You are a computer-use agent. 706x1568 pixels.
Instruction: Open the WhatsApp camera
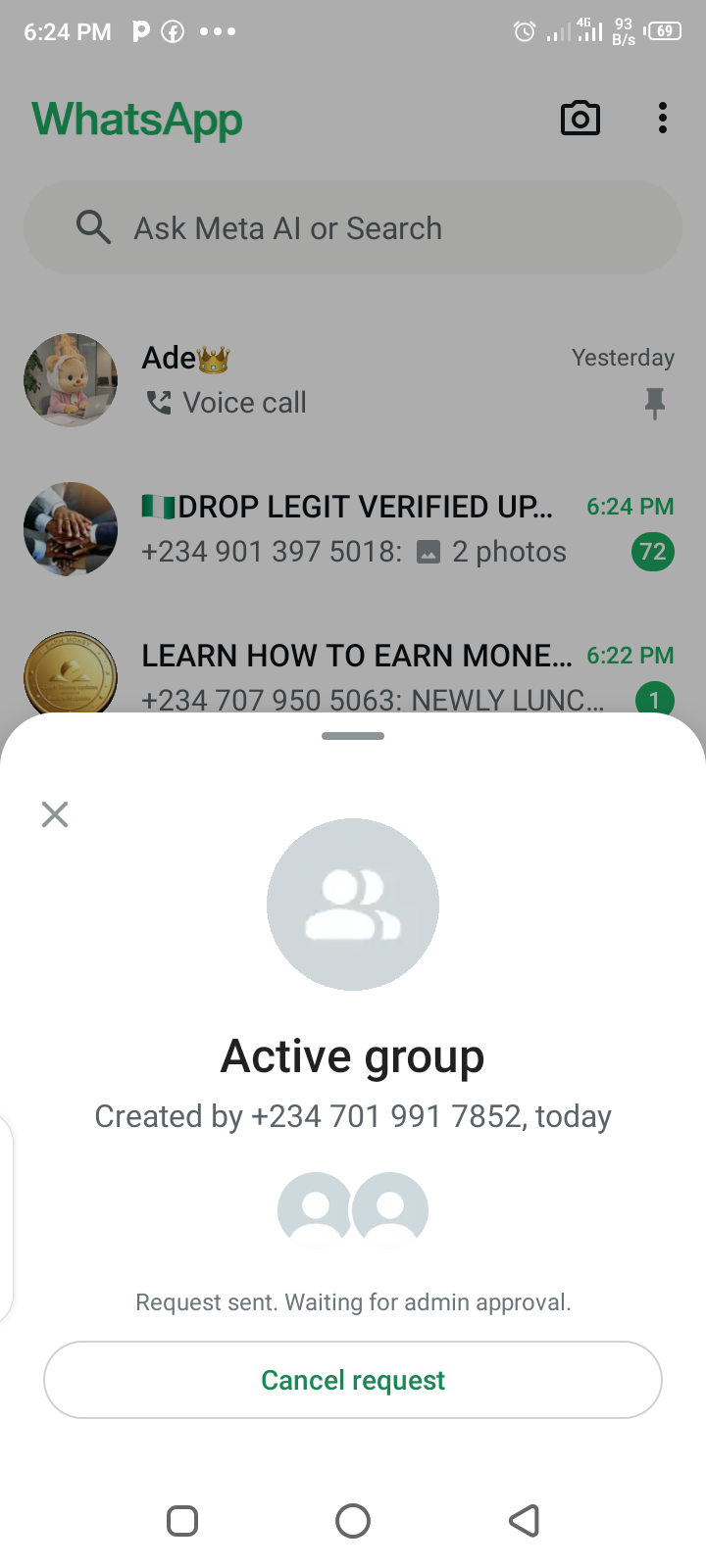click(580, 119)
